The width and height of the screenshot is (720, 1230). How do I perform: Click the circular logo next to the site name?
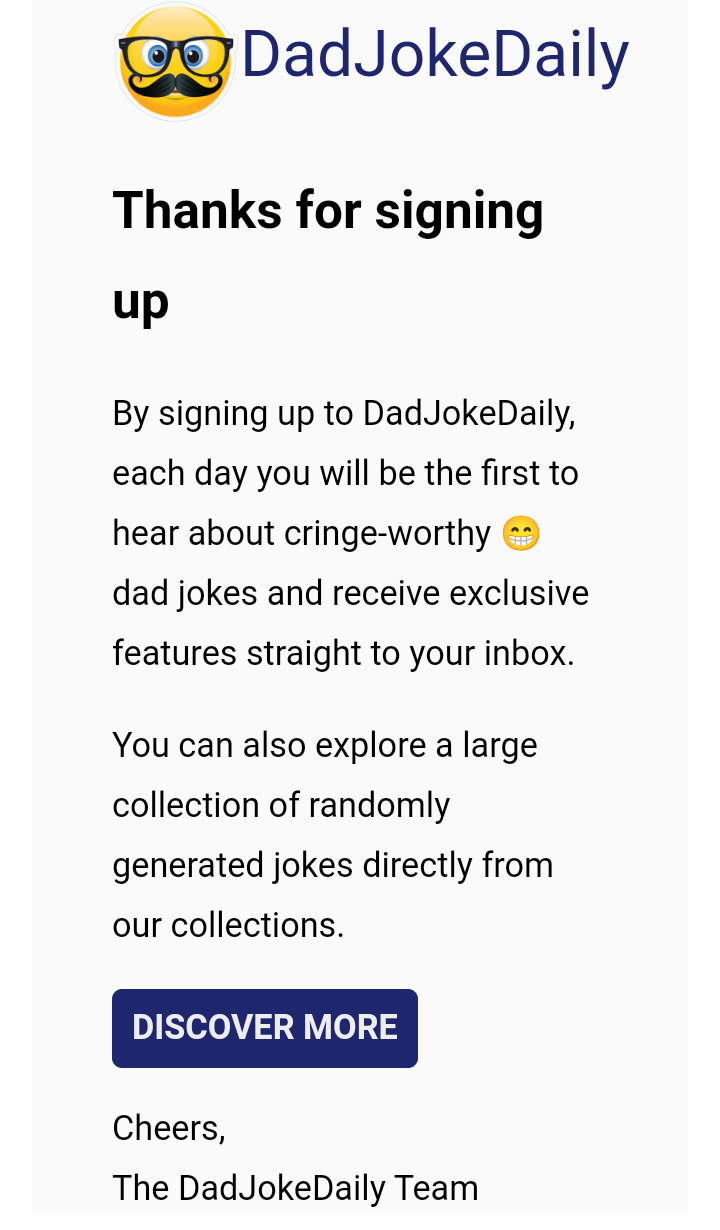[x=175, y=60]
